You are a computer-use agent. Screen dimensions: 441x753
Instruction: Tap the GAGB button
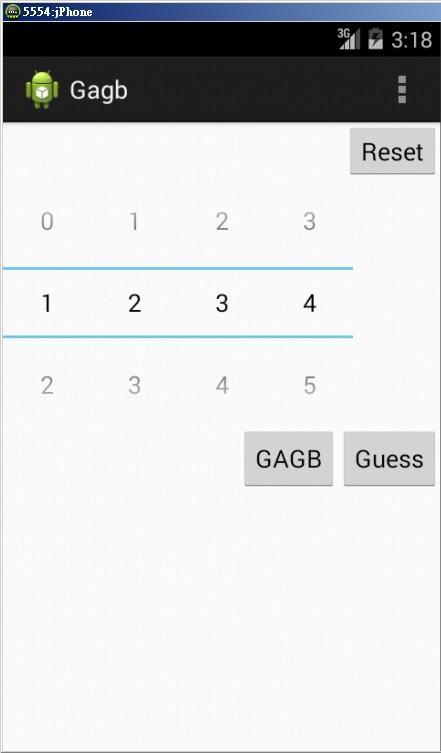(x=289, y=459)
